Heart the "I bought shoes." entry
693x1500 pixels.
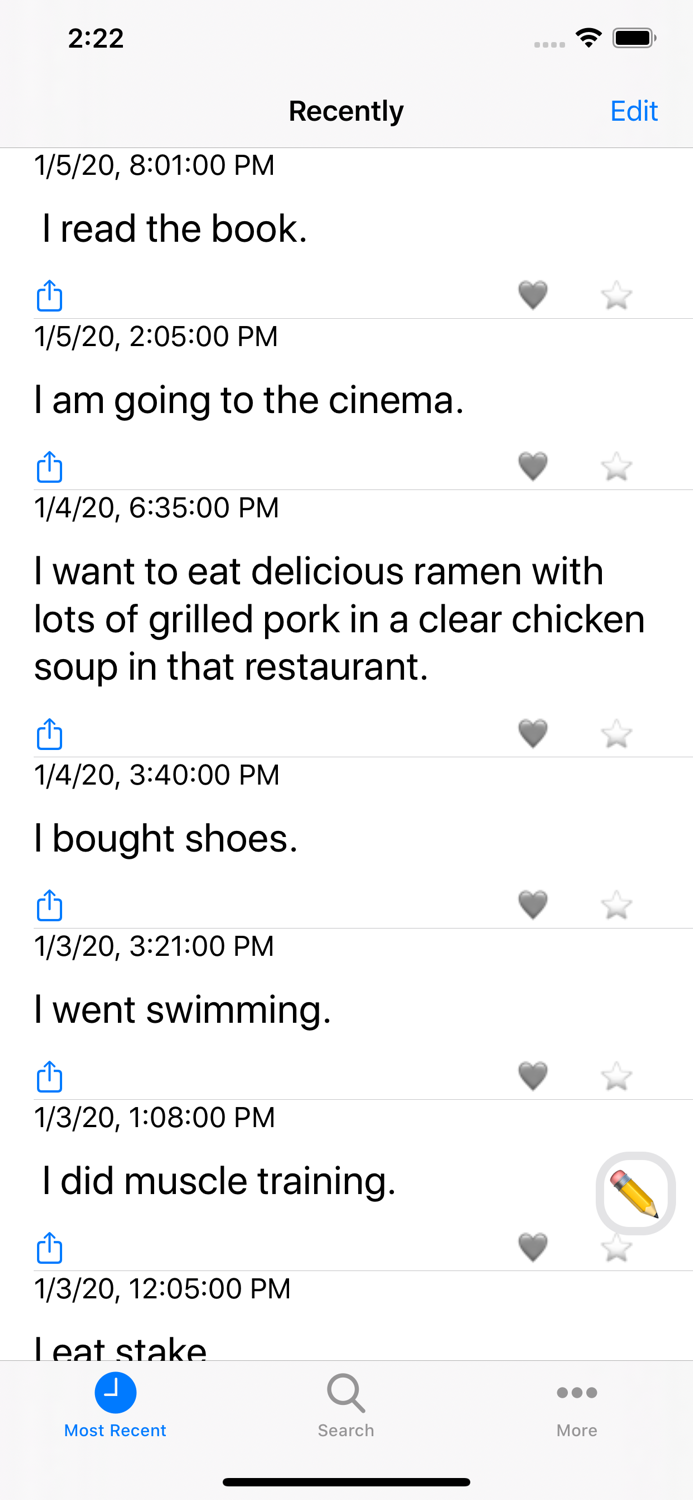click(x=533, y=905)
